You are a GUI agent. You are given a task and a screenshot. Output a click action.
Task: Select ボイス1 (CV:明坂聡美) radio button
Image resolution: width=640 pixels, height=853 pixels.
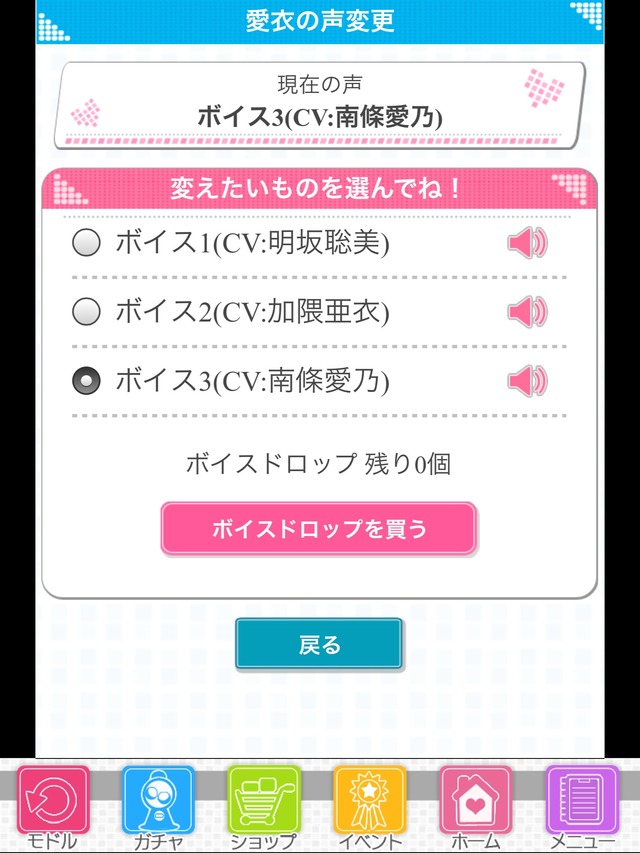tap(87, 243)
